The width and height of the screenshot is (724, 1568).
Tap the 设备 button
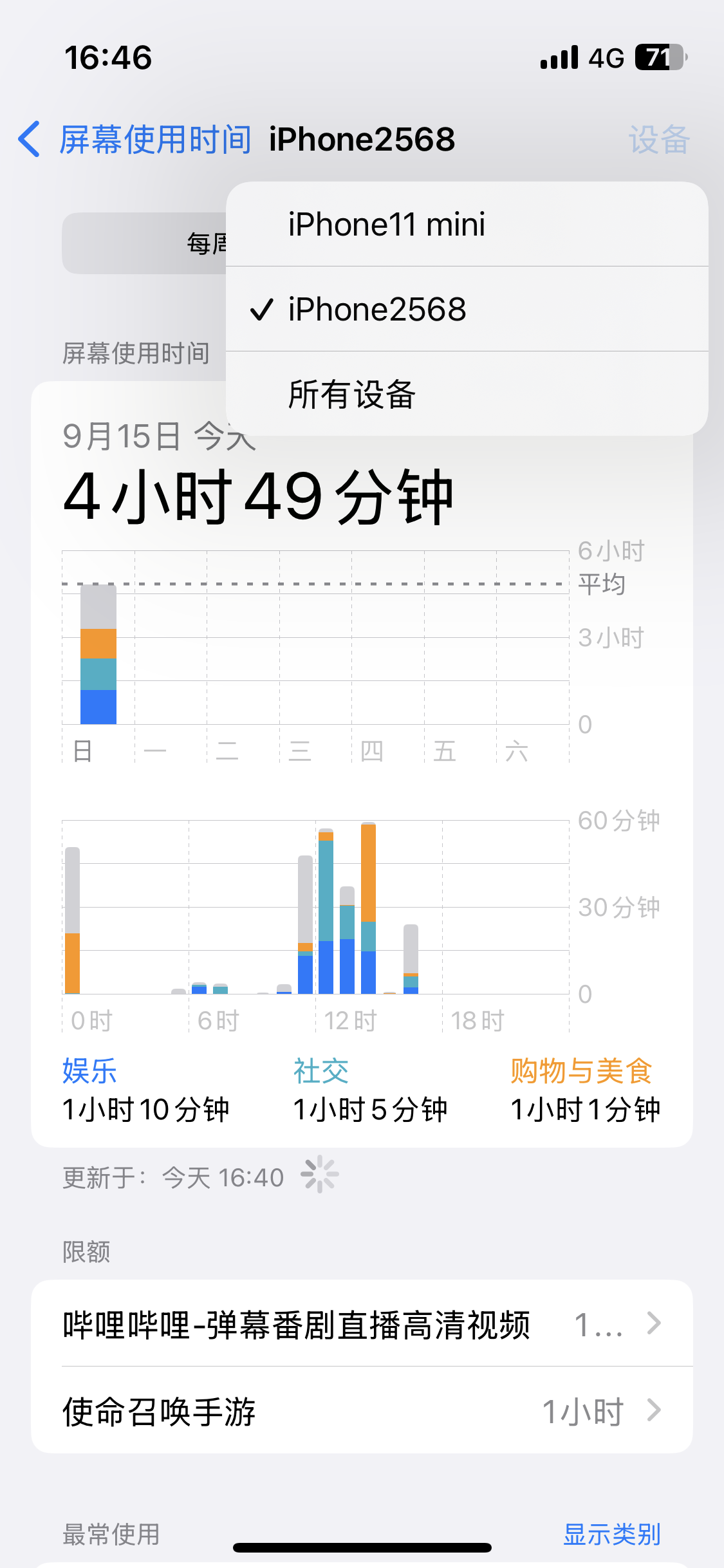[659, 139]
